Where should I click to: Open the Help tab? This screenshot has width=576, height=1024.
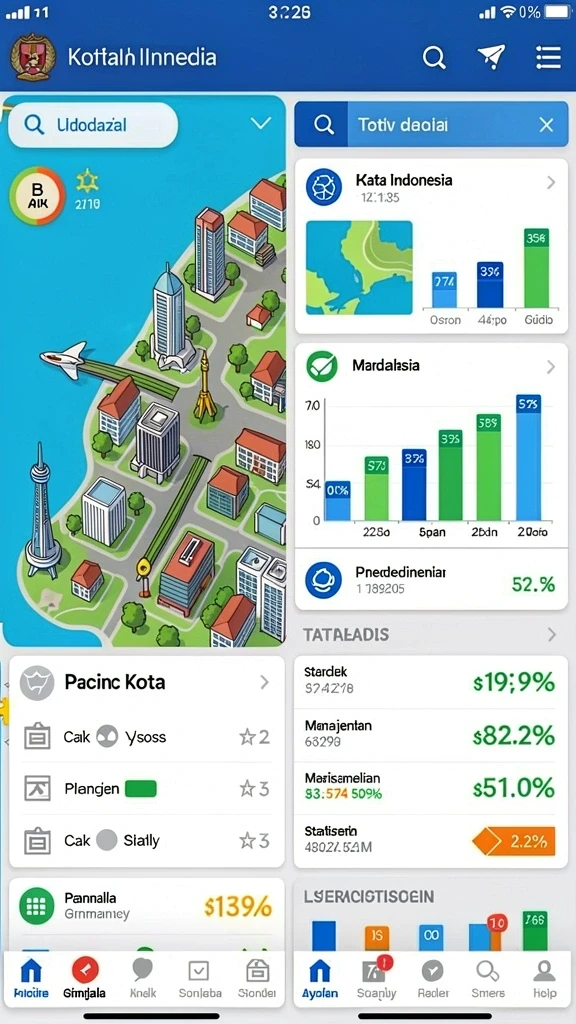(544, 978)
